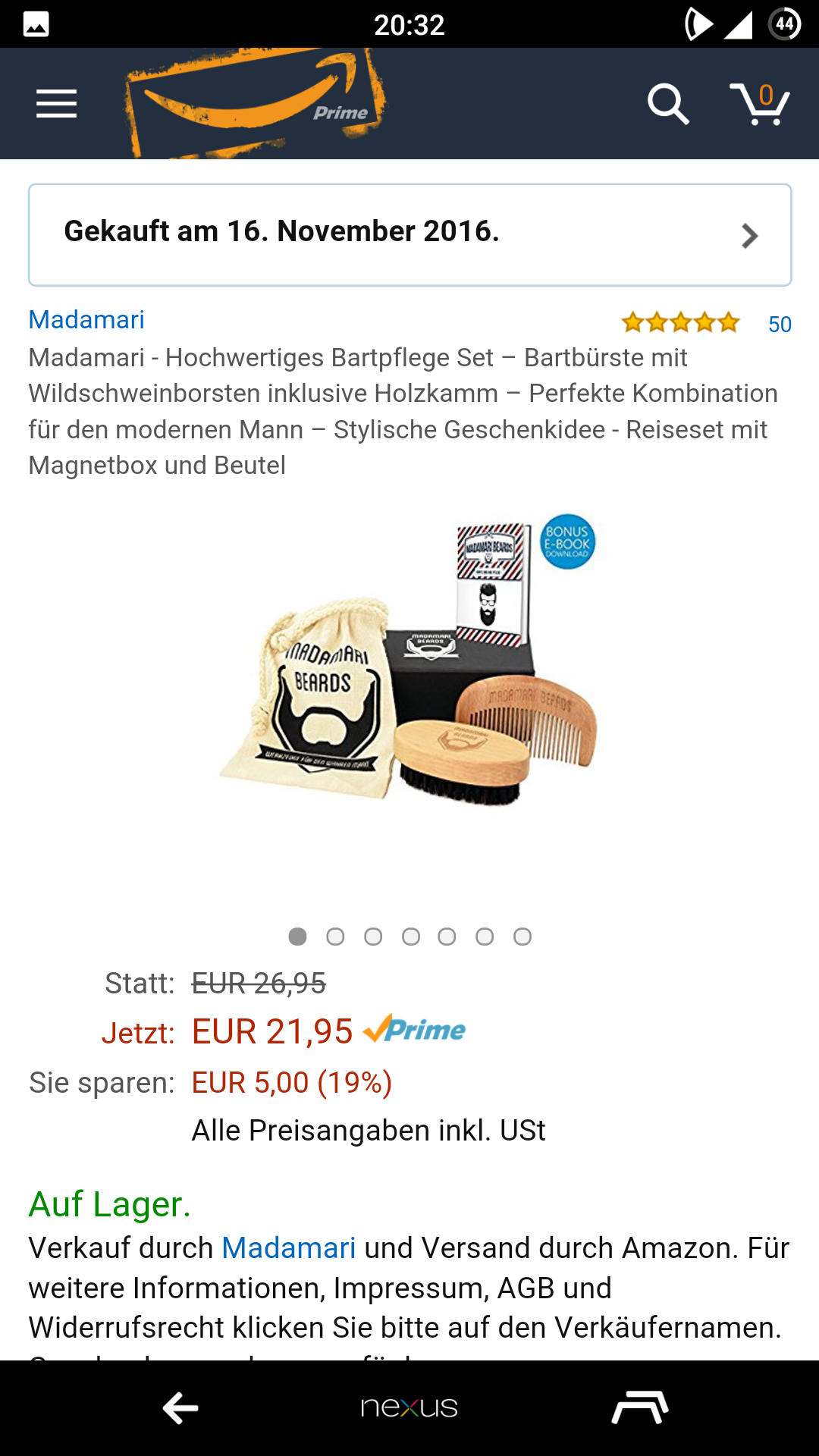Open the search icon
This screenshot has height=1456, width=819.
point(668,104)
